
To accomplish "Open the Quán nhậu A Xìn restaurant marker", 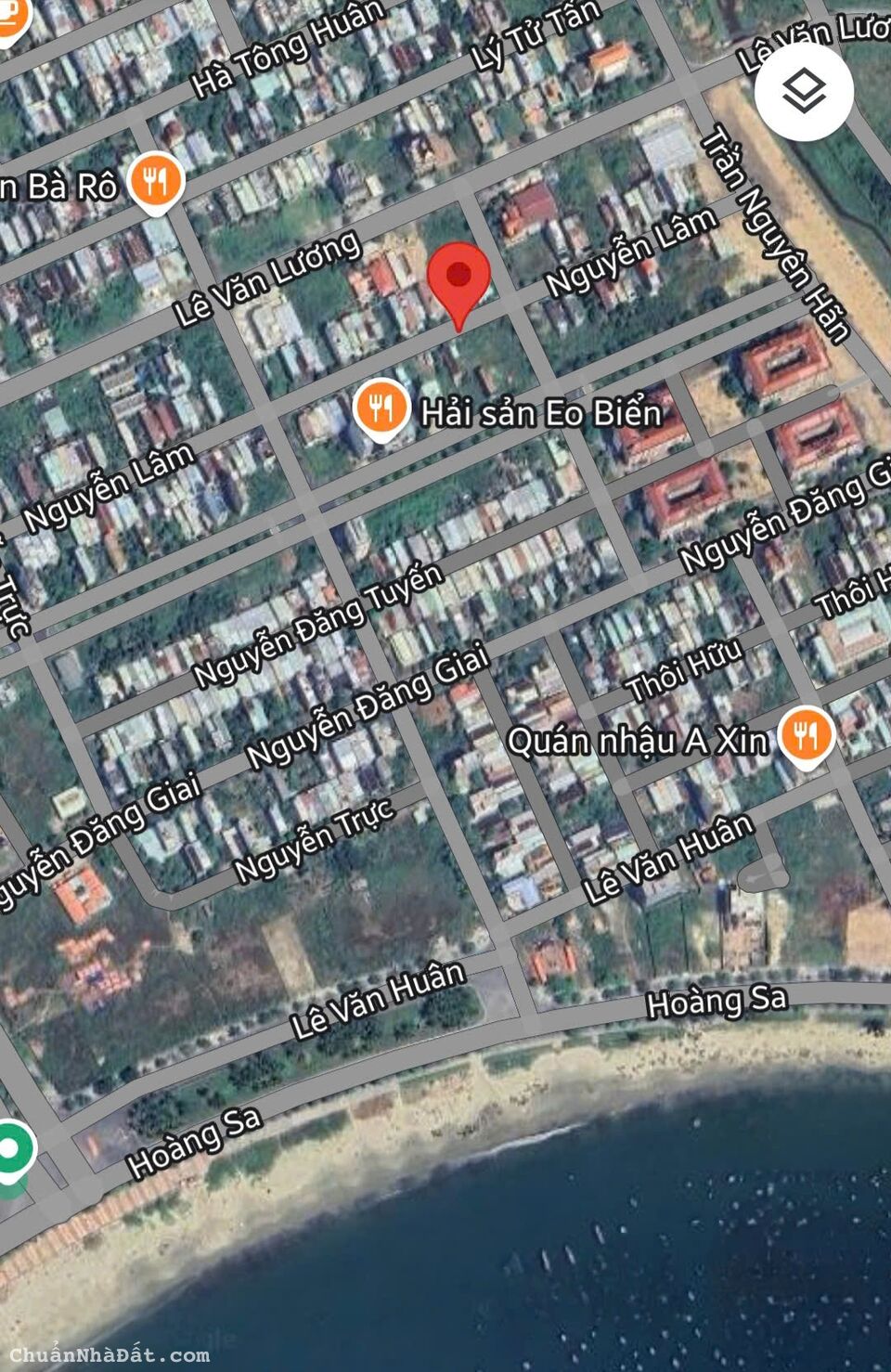I will click(806, 736).
